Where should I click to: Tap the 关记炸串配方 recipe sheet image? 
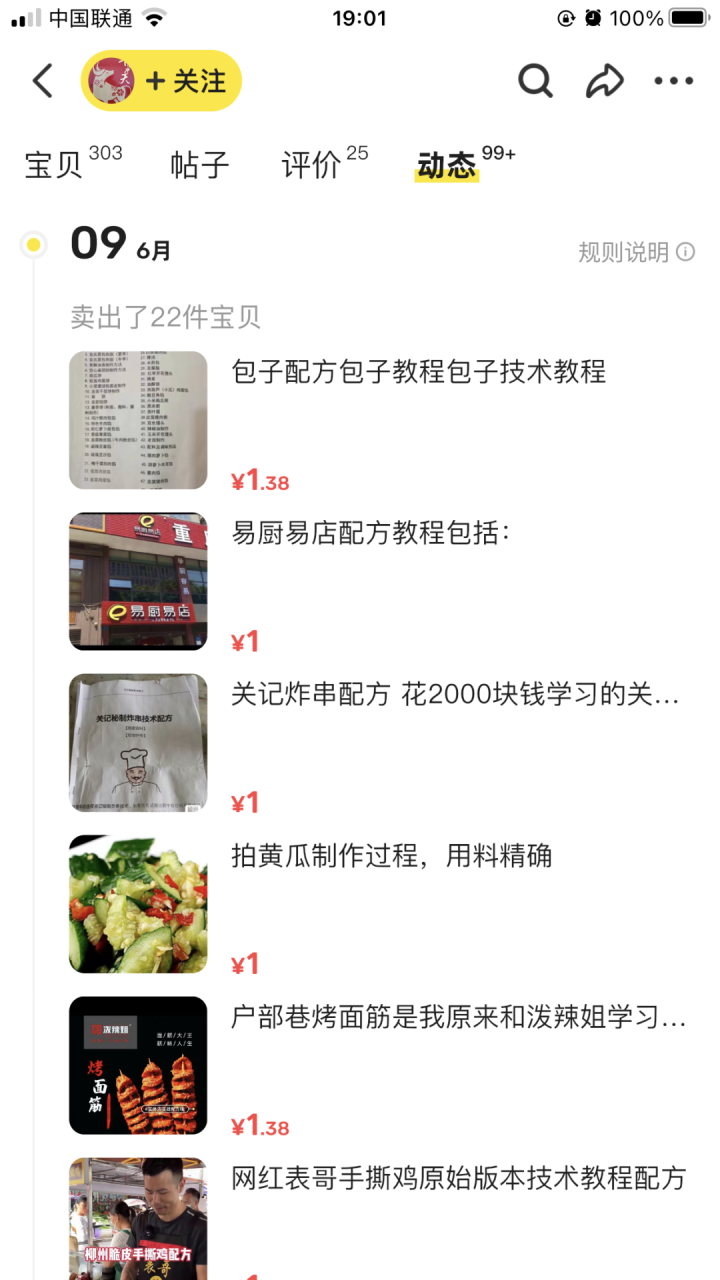click(137, 742)
